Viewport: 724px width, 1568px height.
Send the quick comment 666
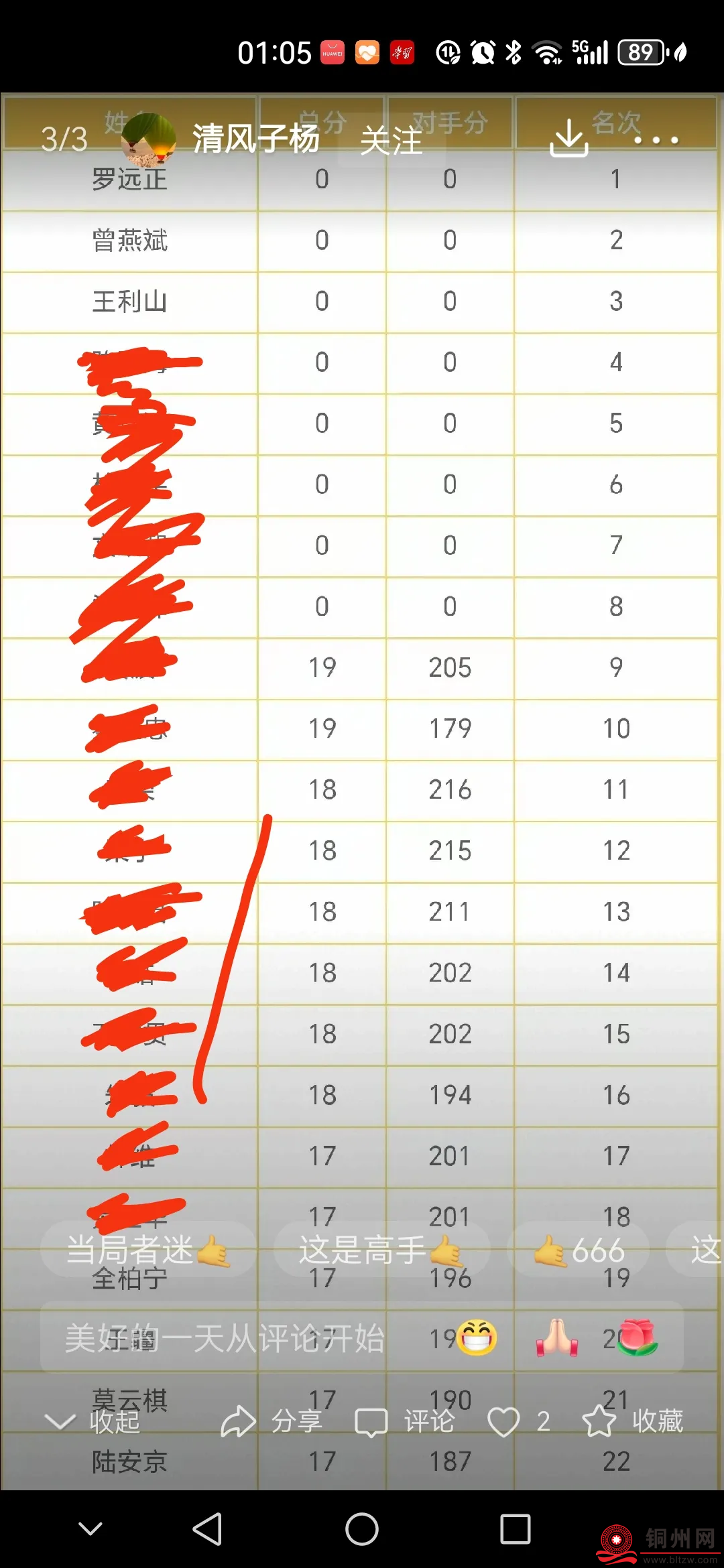pos(580,1250)
